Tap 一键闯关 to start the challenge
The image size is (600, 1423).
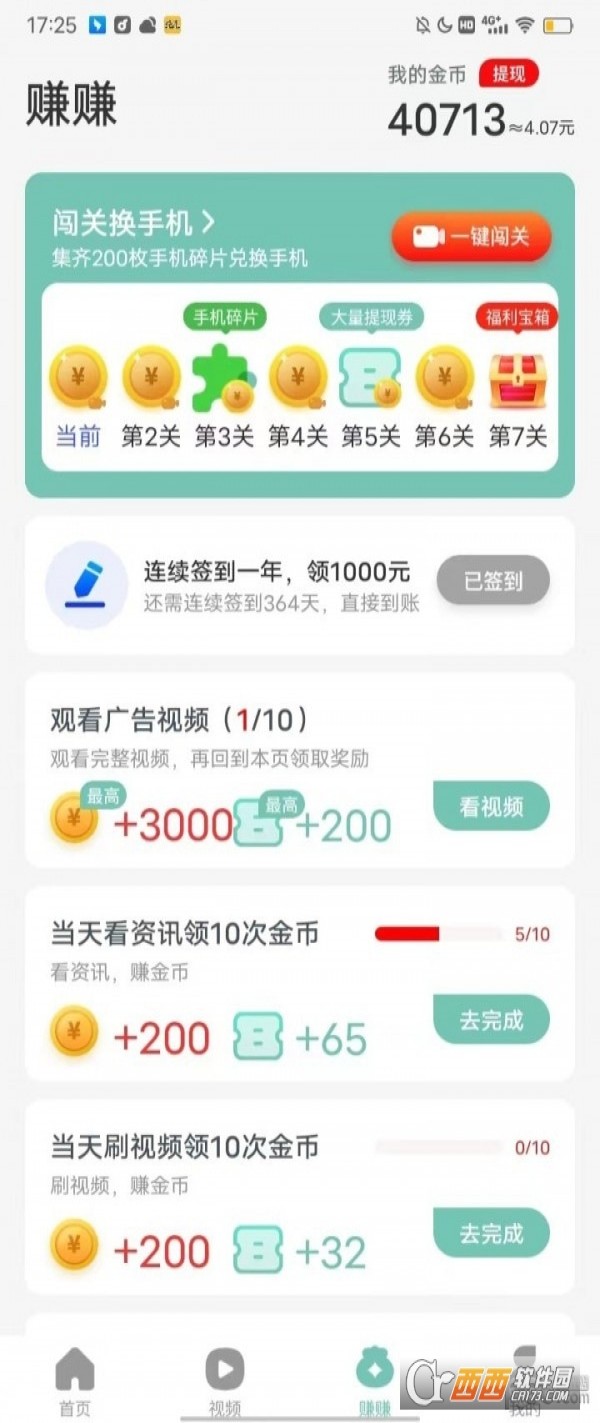[470, 237]
